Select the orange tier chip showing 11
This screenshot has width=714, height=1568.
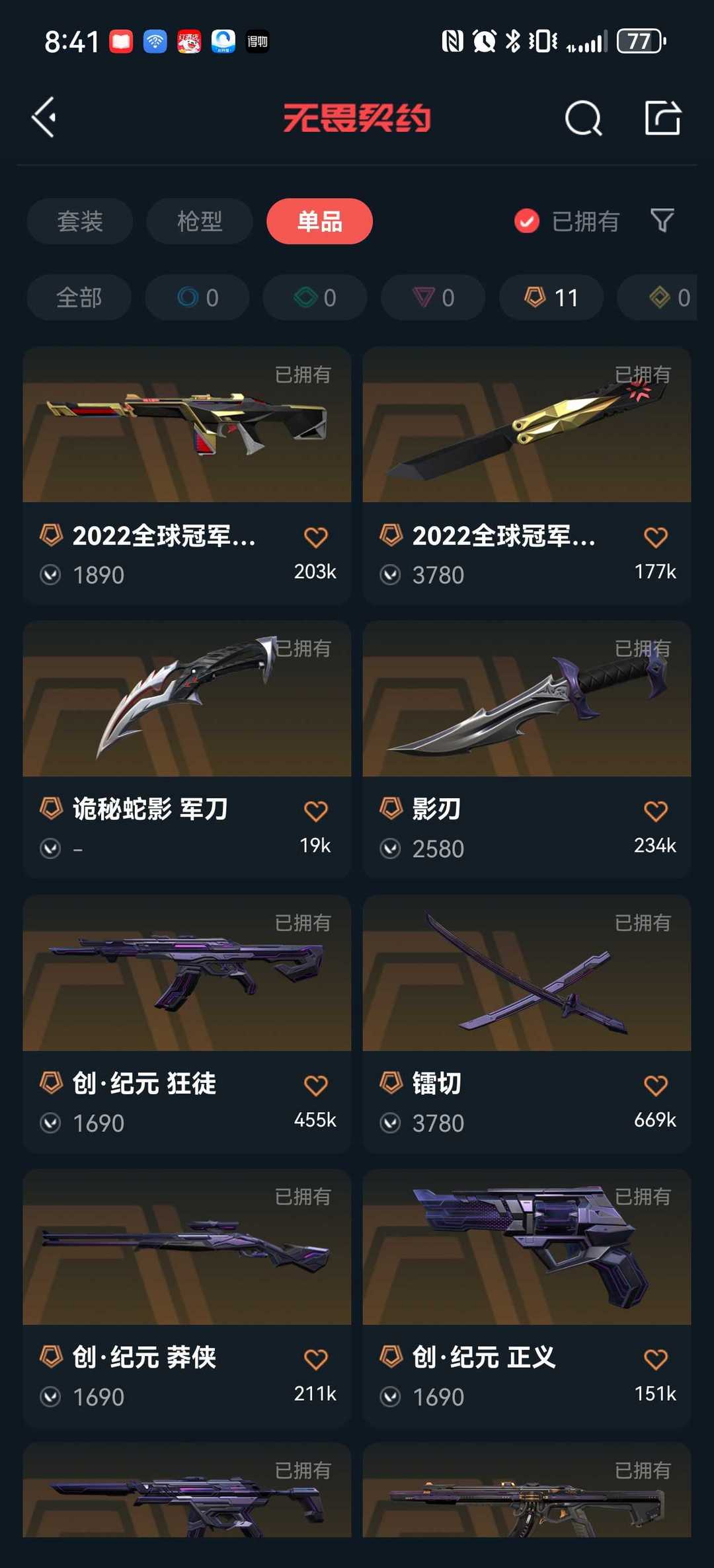(x=551, y=297)
